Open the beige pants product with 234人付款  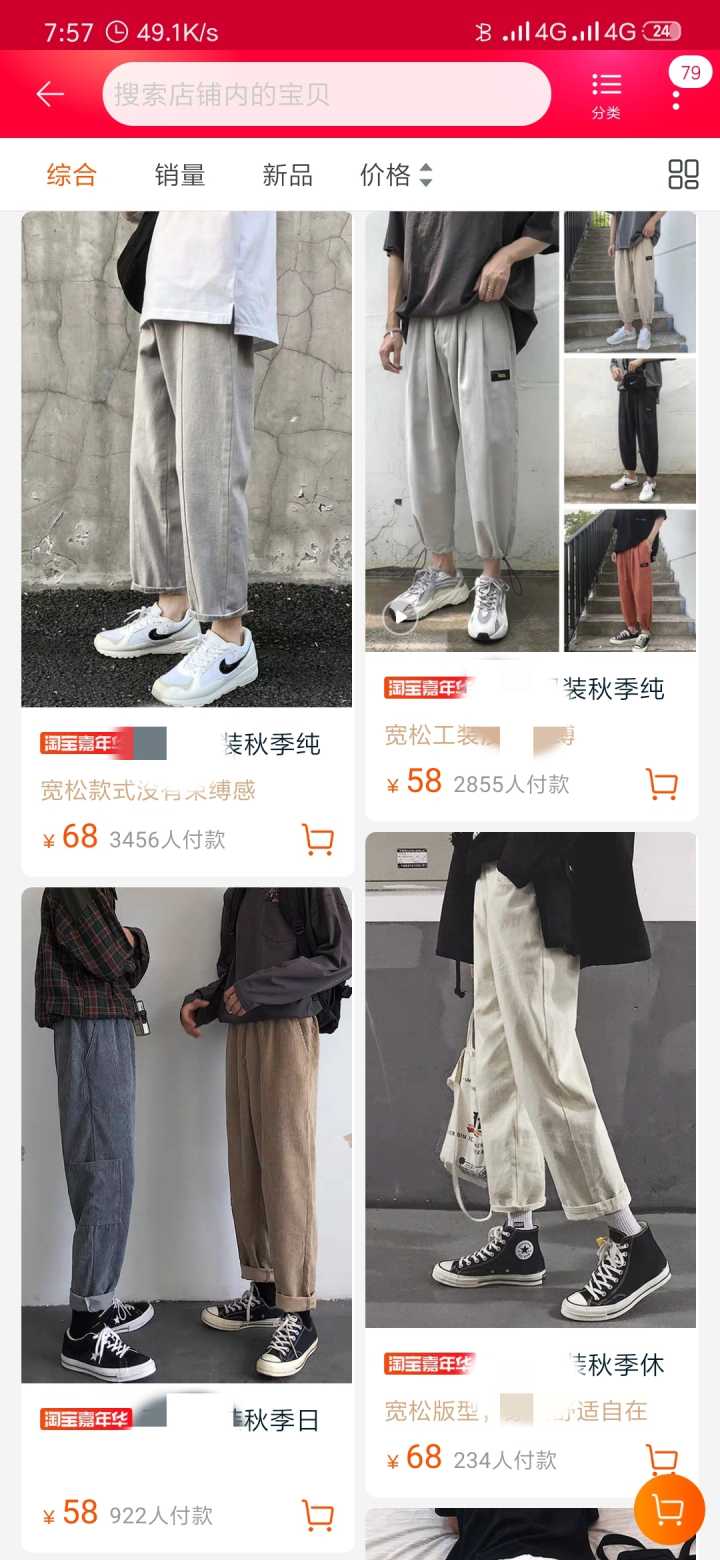point(530,1080)
